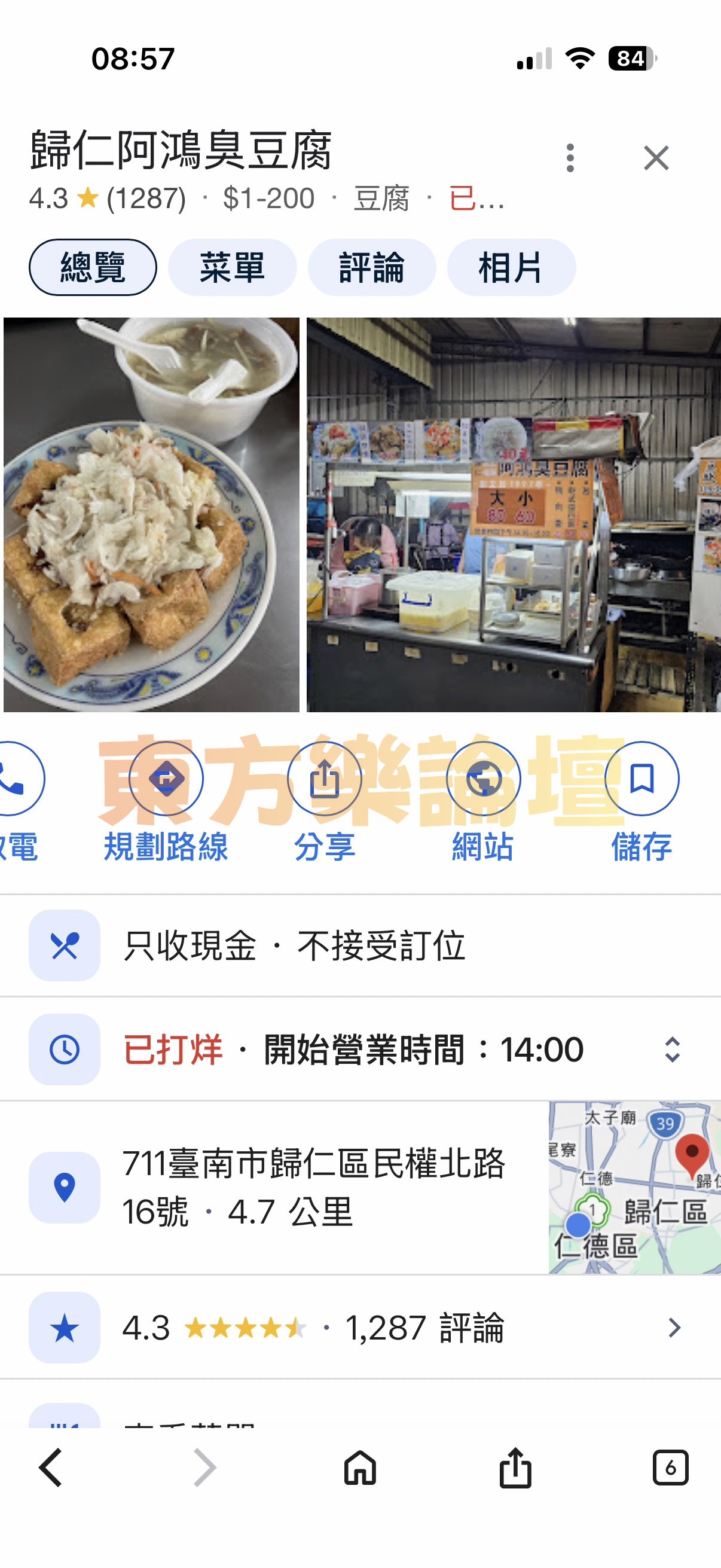Visit the restaurant's 網站 website
Image resolution: width=721 pixels, height=1568 pixels.
click(483, 779)
